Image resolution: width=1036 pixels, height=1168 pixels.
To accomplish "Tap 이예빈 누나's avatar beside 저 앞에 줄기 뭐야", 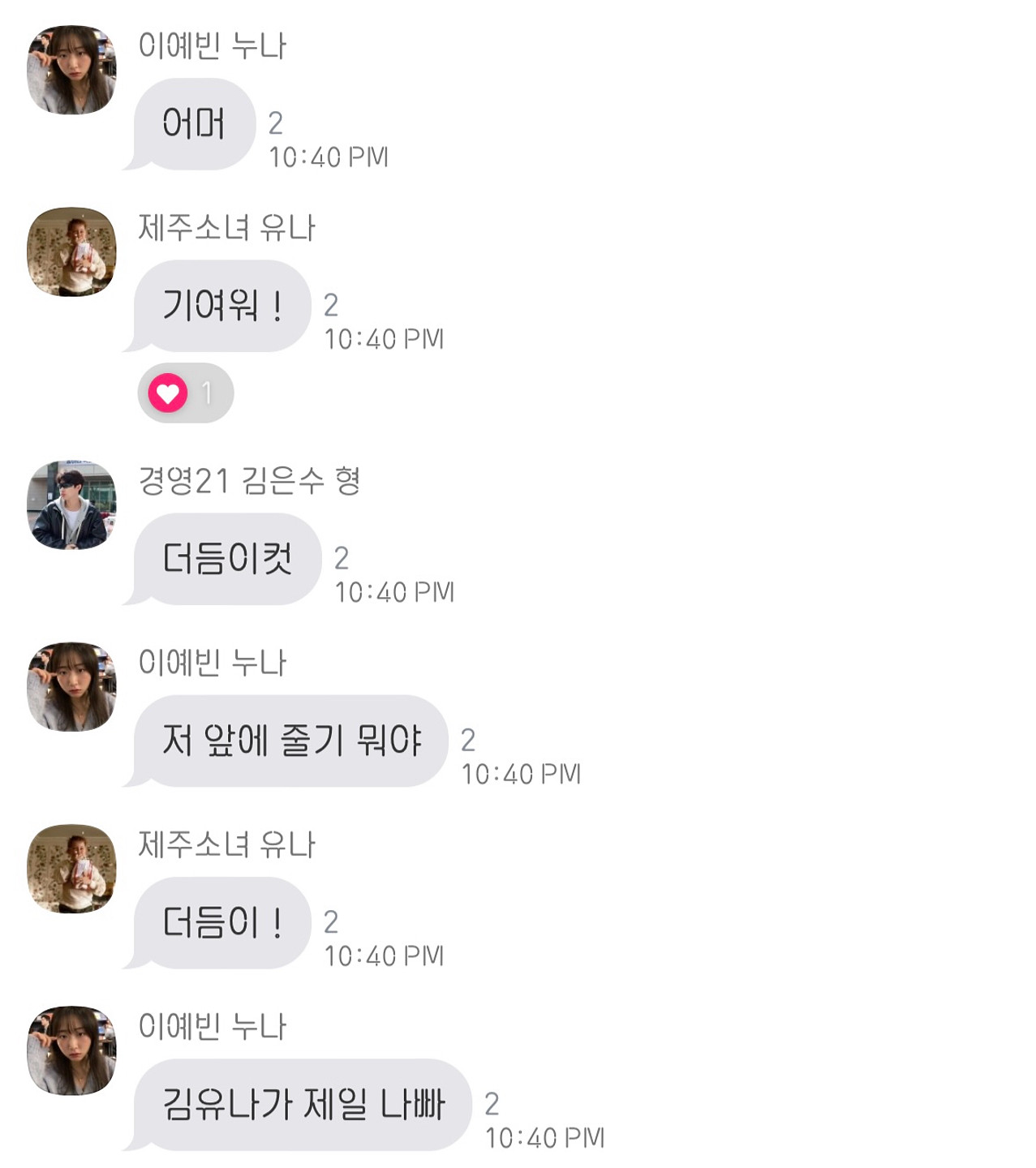I will click(x=71, y=686).
